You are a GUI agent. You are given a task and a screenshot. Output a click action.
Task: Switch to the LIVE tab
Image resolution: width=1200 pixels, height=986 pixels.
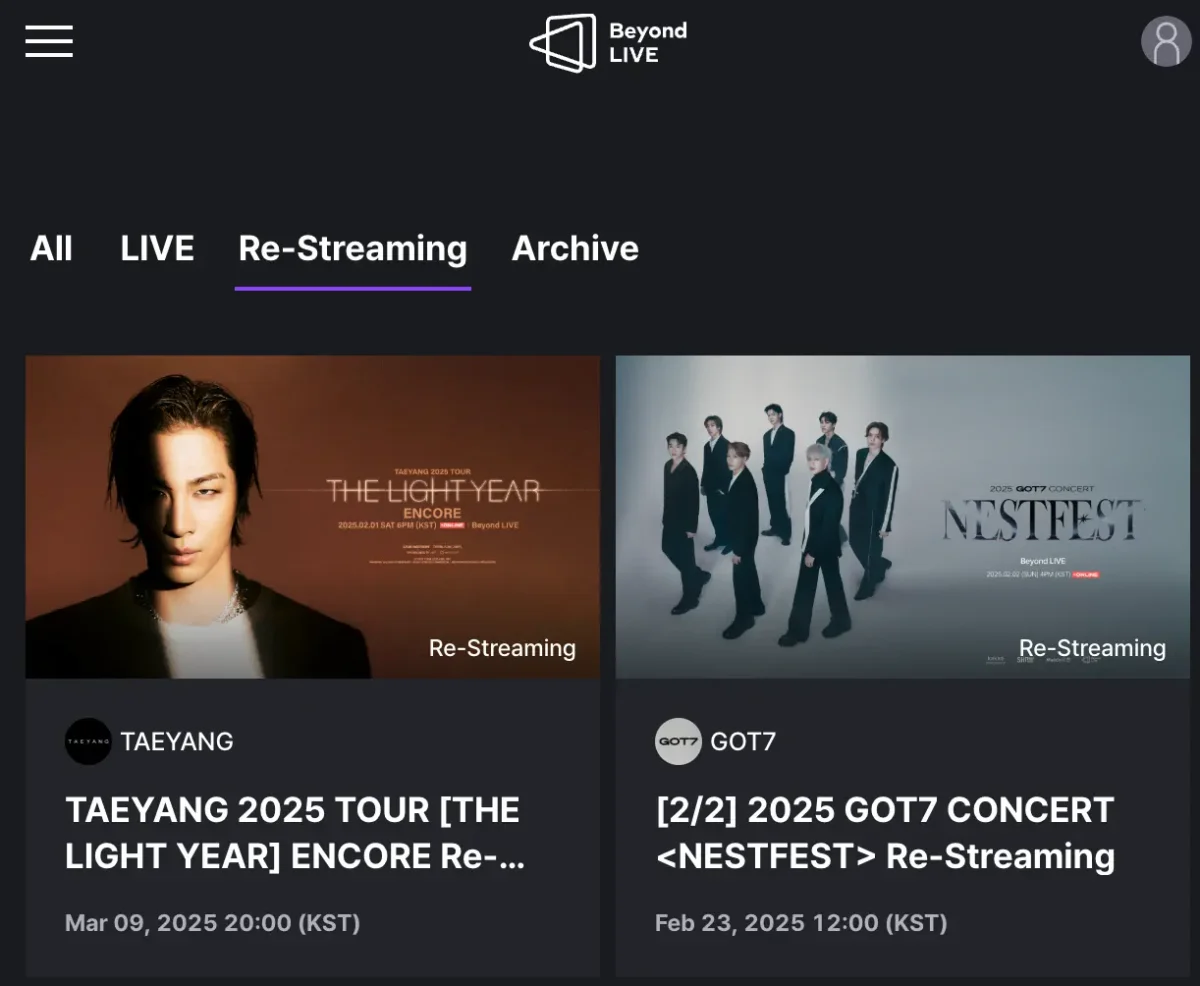click(157, 248)
